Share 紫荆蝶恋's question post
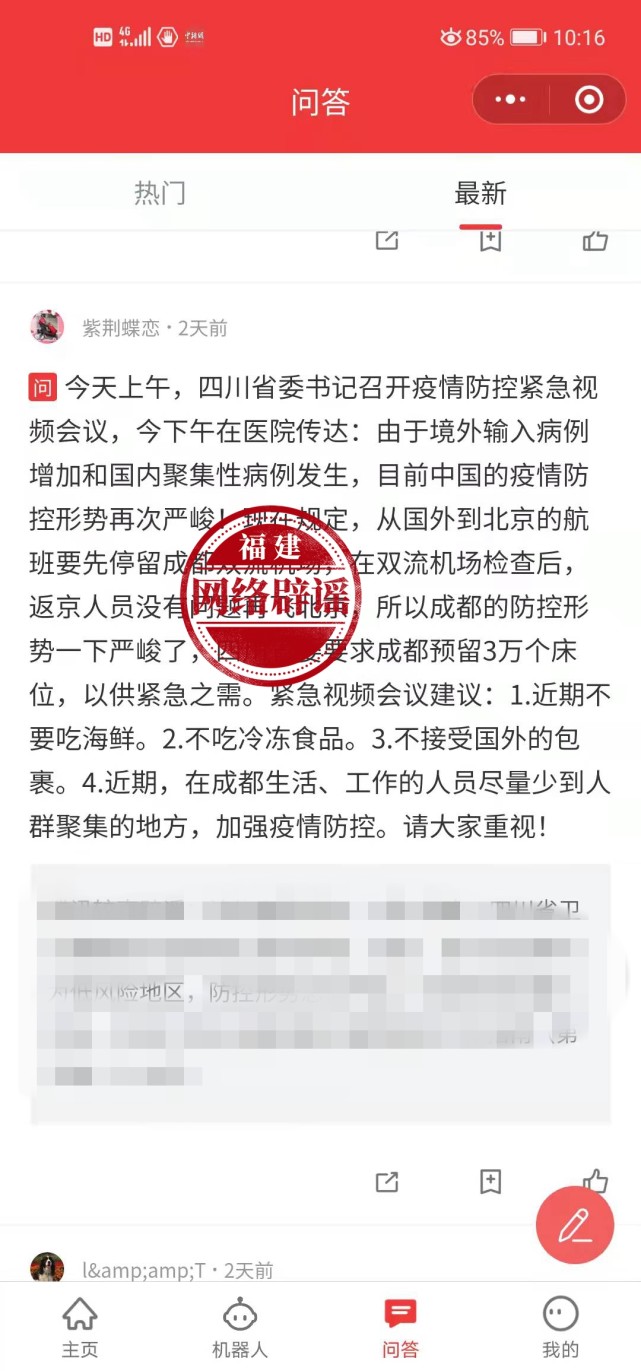 [x=387, y=1182]
